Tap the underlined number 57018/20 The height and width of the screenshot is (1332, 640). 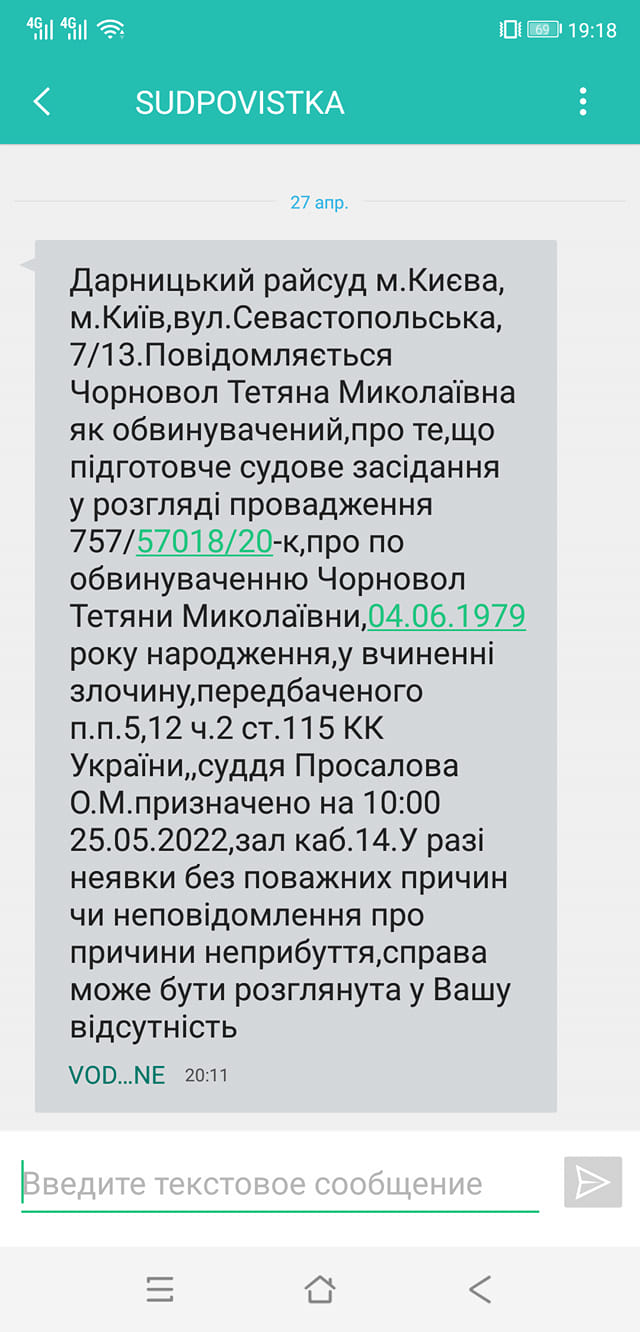point(204,542)
